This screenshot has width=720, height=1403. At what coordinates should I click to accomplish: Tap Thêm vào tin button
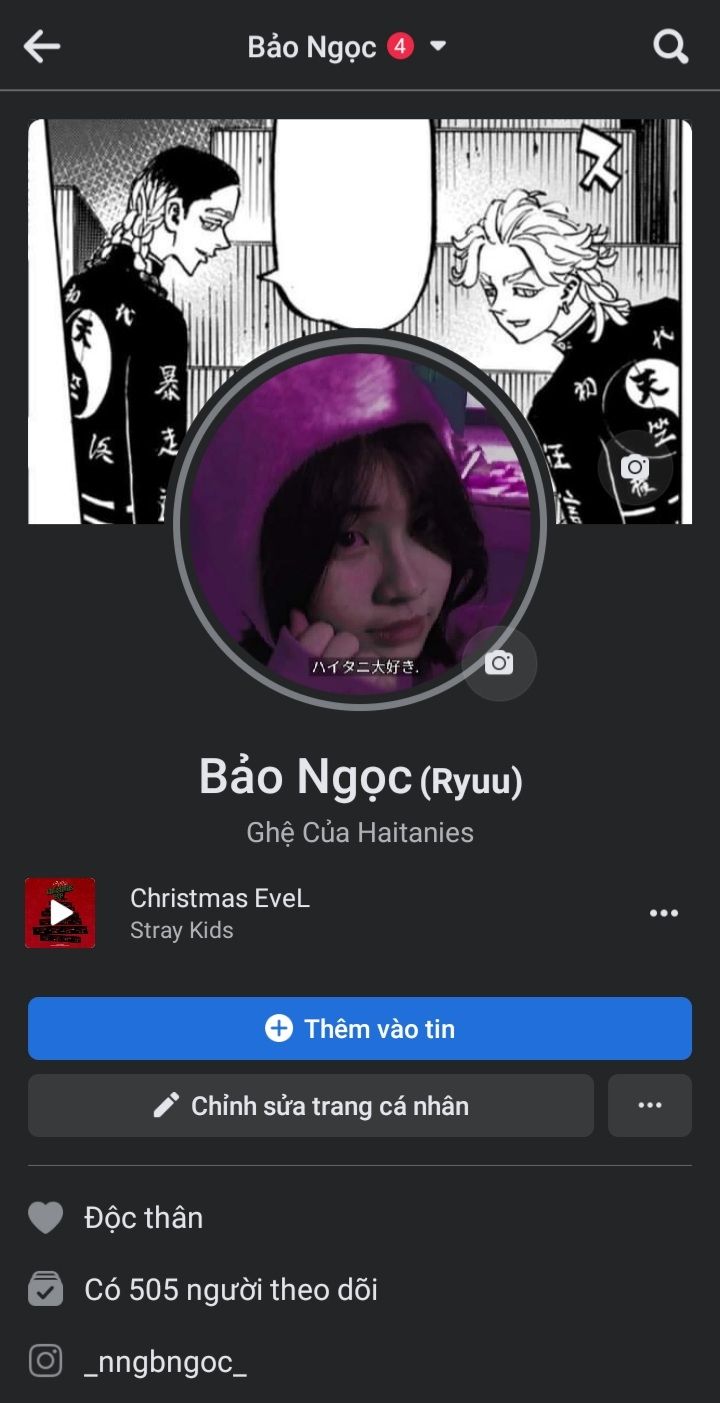point(360,1028)
